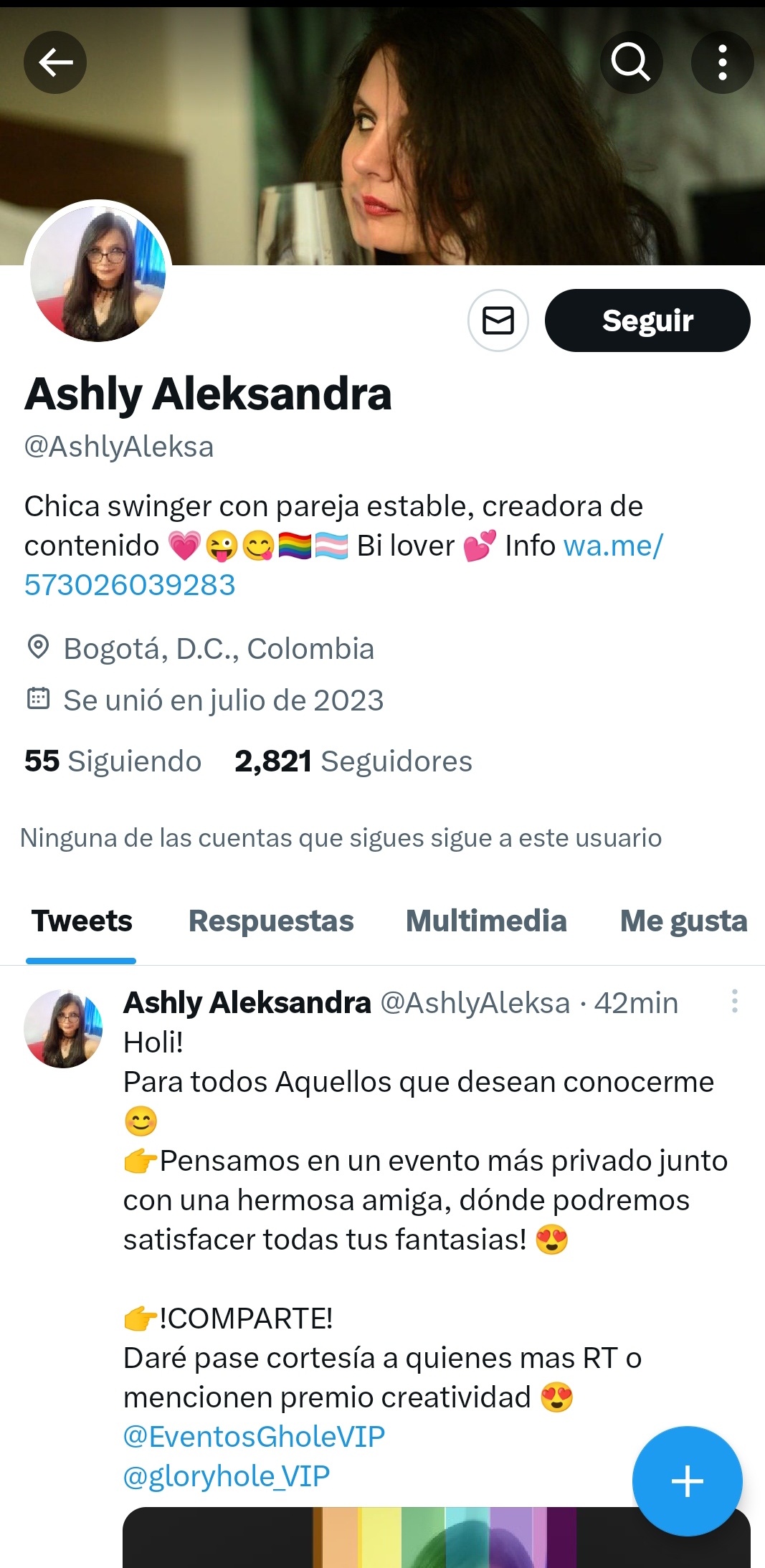
Task: Tap the Seguir button
Action: point(647,320)
